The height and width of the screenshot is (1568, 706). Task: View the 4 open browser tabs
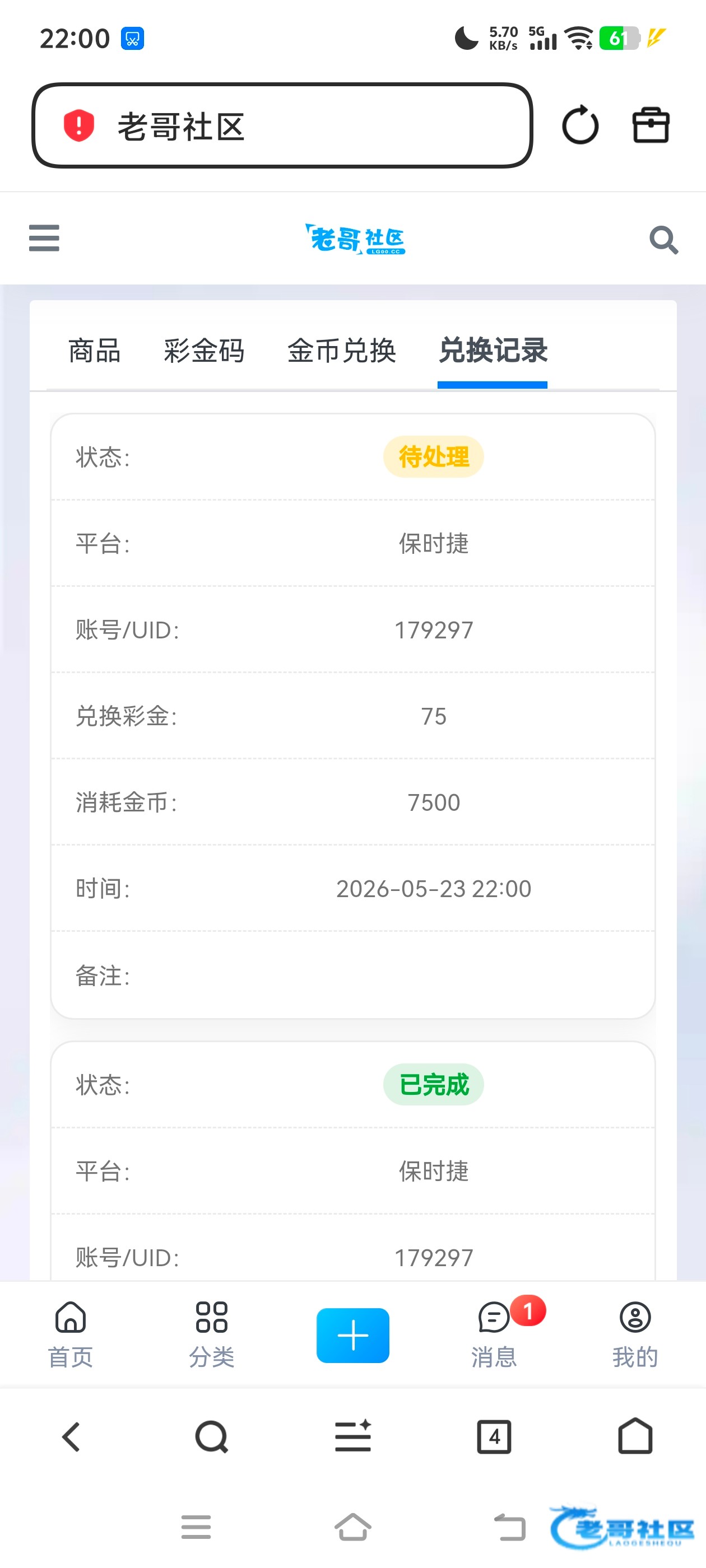pos(494,1437)
